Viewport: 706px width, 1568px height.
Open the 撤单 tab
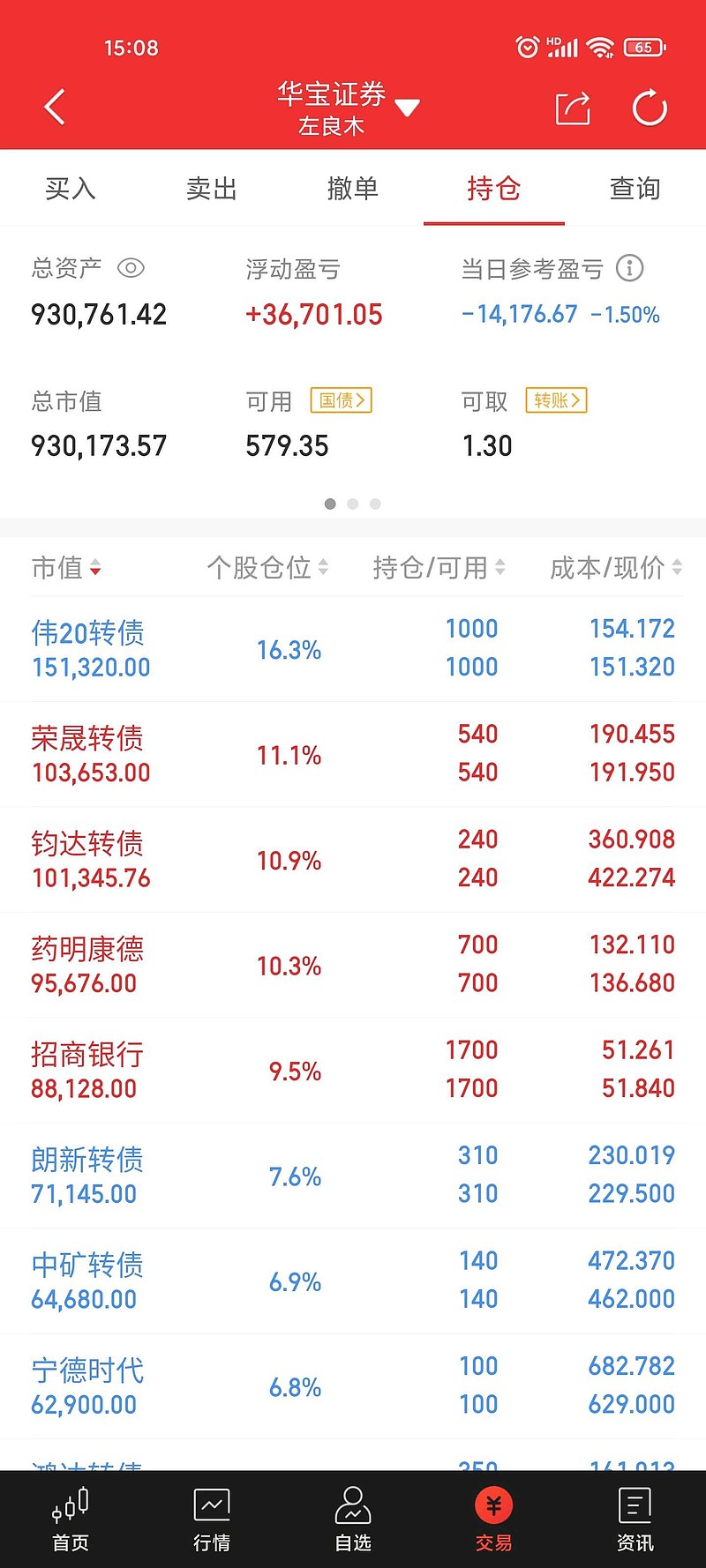pos(353,189)
